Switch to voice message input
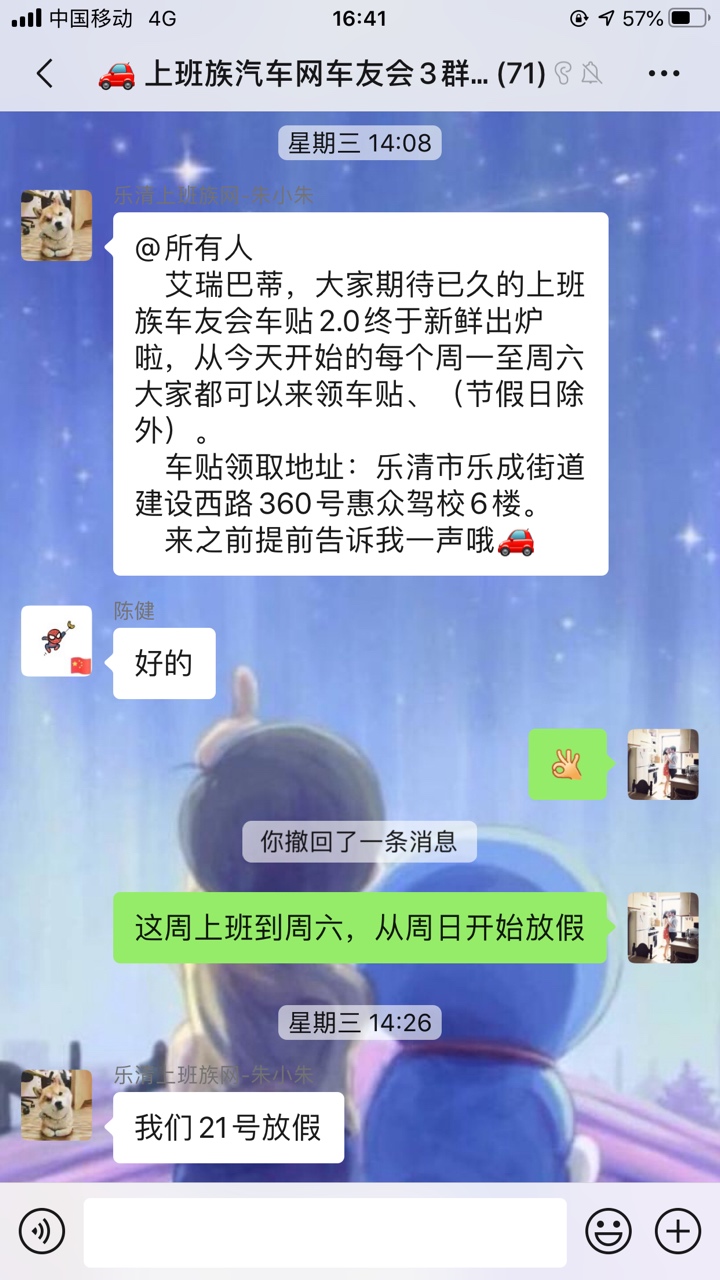Screen dimensions: 720x1280 click(41, 1229)
